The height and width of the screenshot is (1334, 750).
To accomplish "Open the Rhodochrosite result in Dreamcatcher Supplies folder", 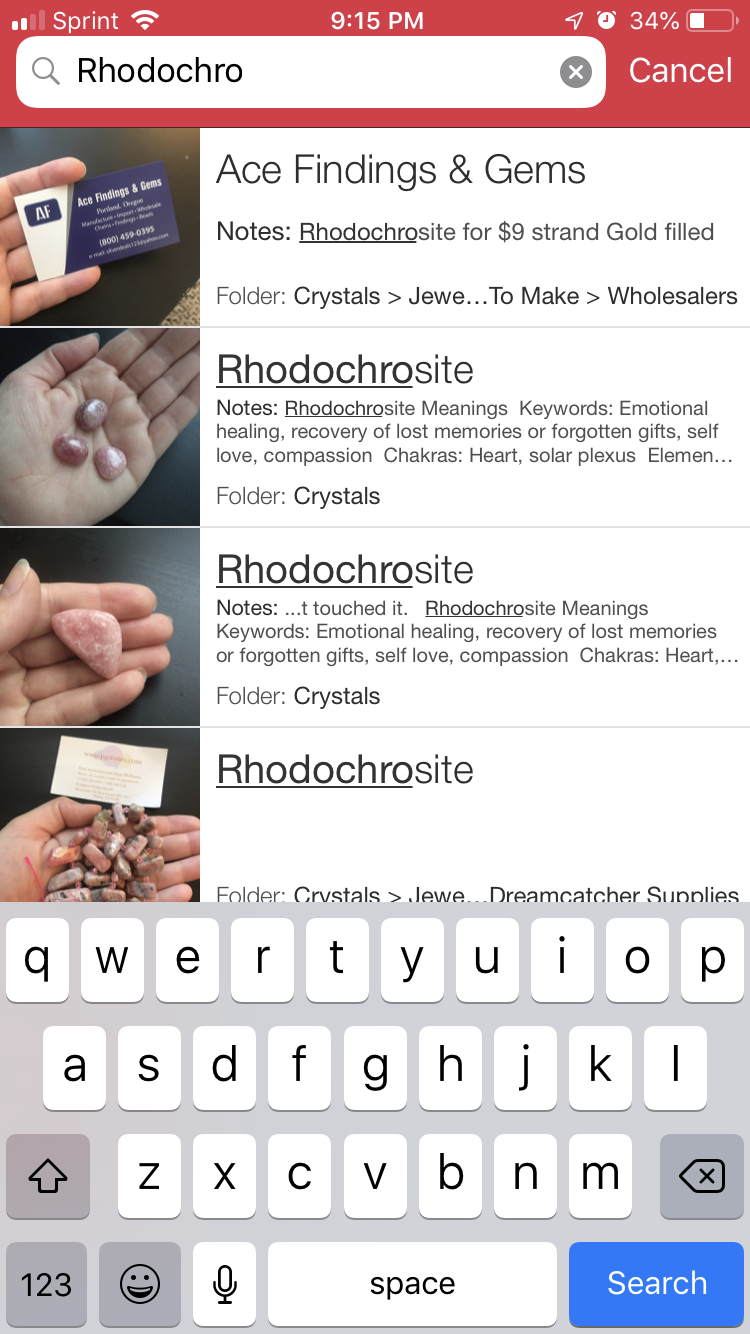I will pos(375,815).
